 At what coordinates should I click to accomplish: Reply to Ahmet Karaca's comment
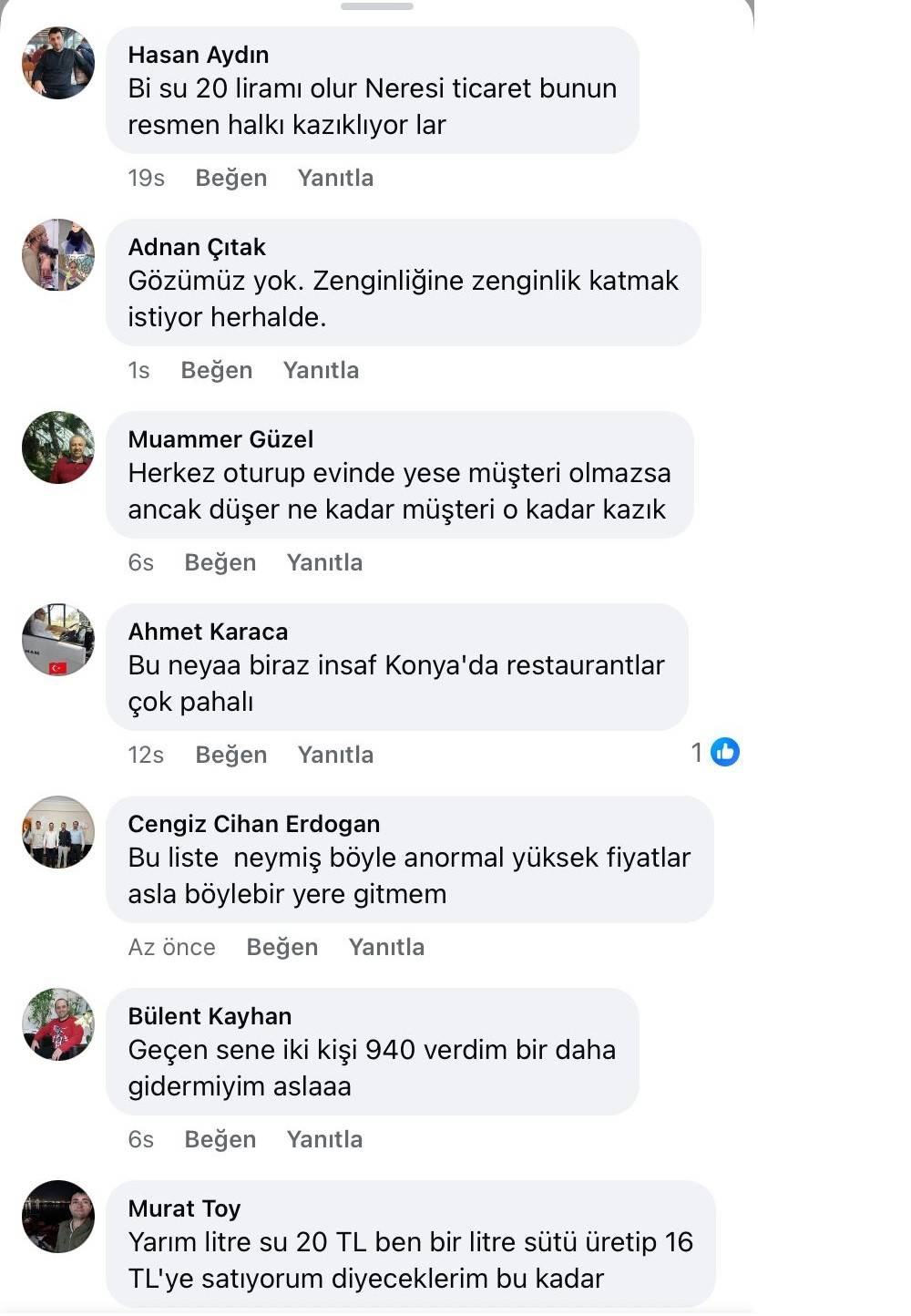(335, 755)
